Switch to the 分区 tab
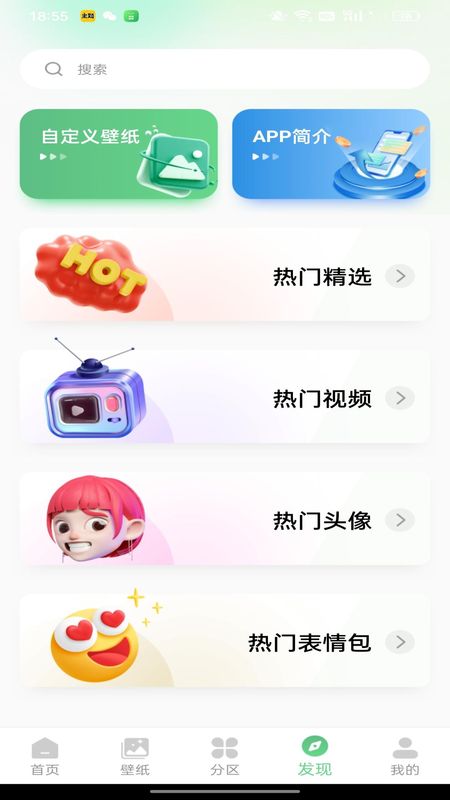The image size is (450, 800). click(x=225, y=757)
